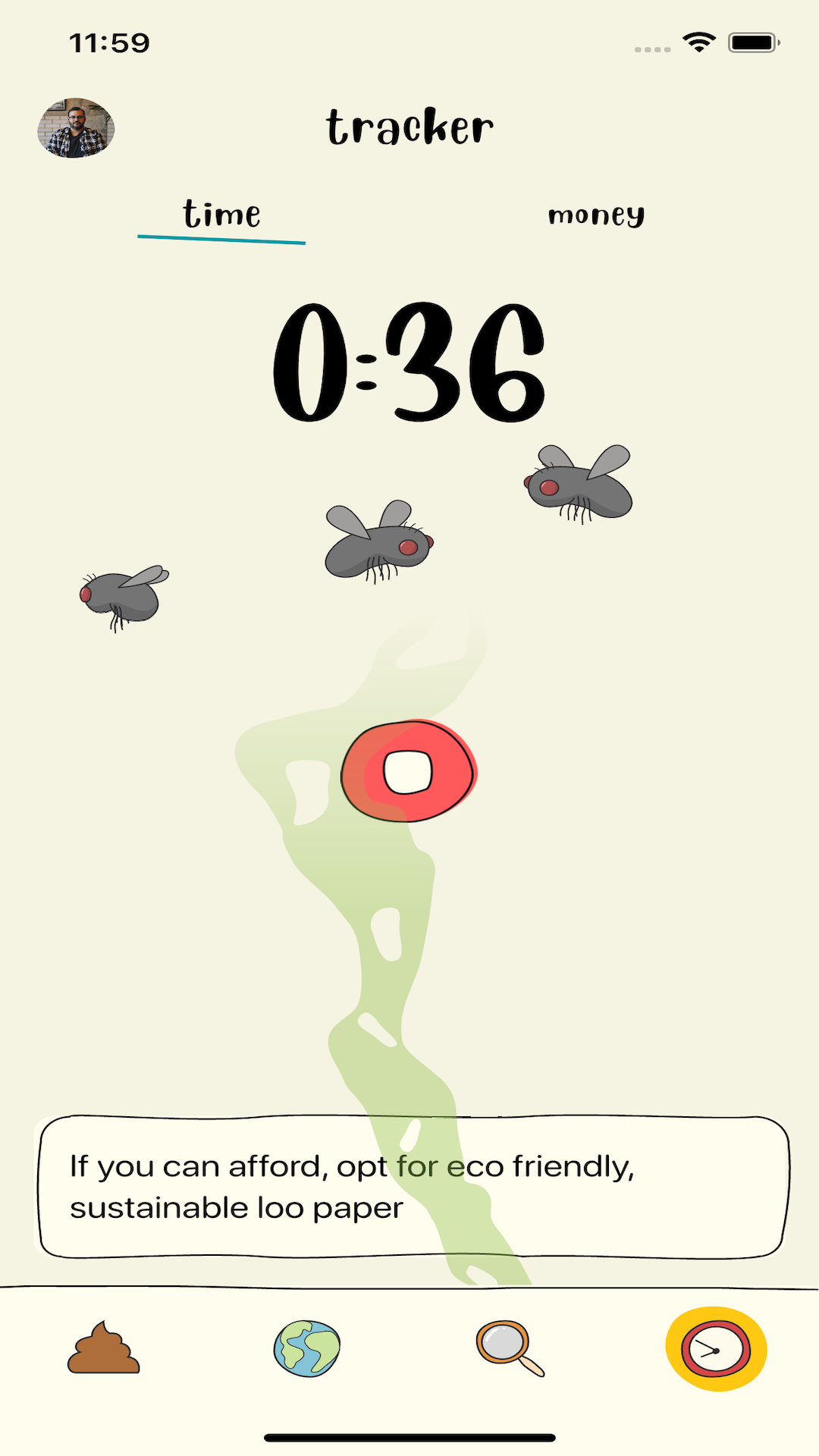Image resolution: width=819 pixels, height=1456 pixels.
Task: Go to the globe tab
Action: [x=307, y=1348]
